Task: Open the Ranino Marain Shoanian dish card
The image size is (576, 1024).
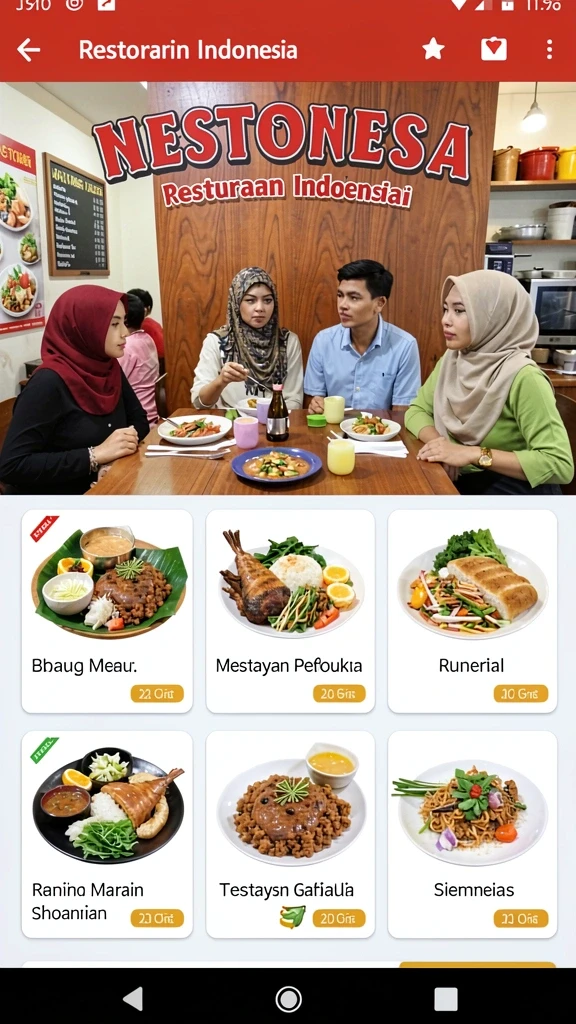Action: coord(107,834)
